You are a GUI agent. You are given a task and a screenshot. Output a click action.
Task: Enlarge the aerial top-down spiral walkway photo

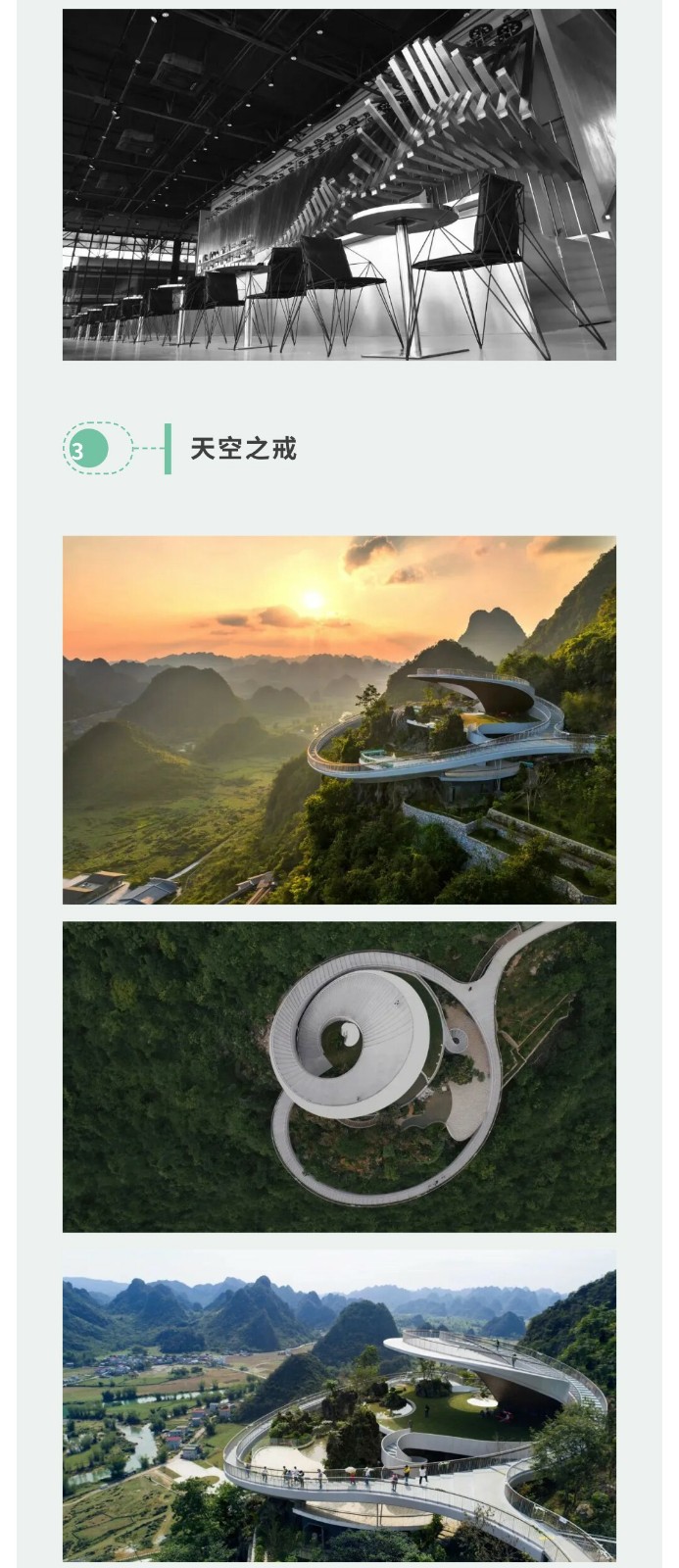coord(339,1076)
